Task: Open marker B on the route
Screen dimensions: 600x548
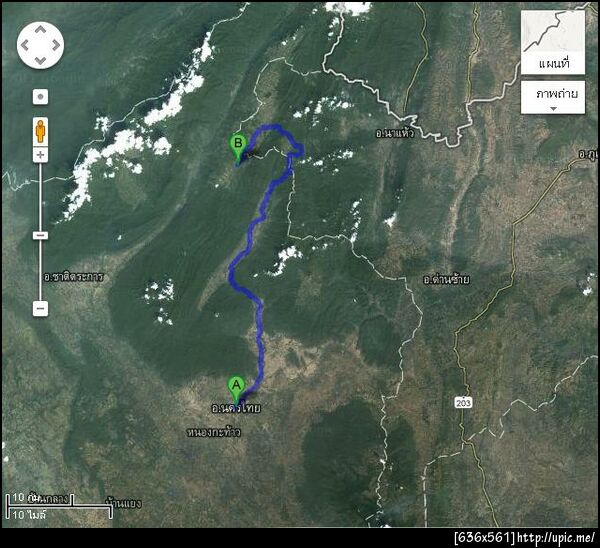Action: (238, 145)
